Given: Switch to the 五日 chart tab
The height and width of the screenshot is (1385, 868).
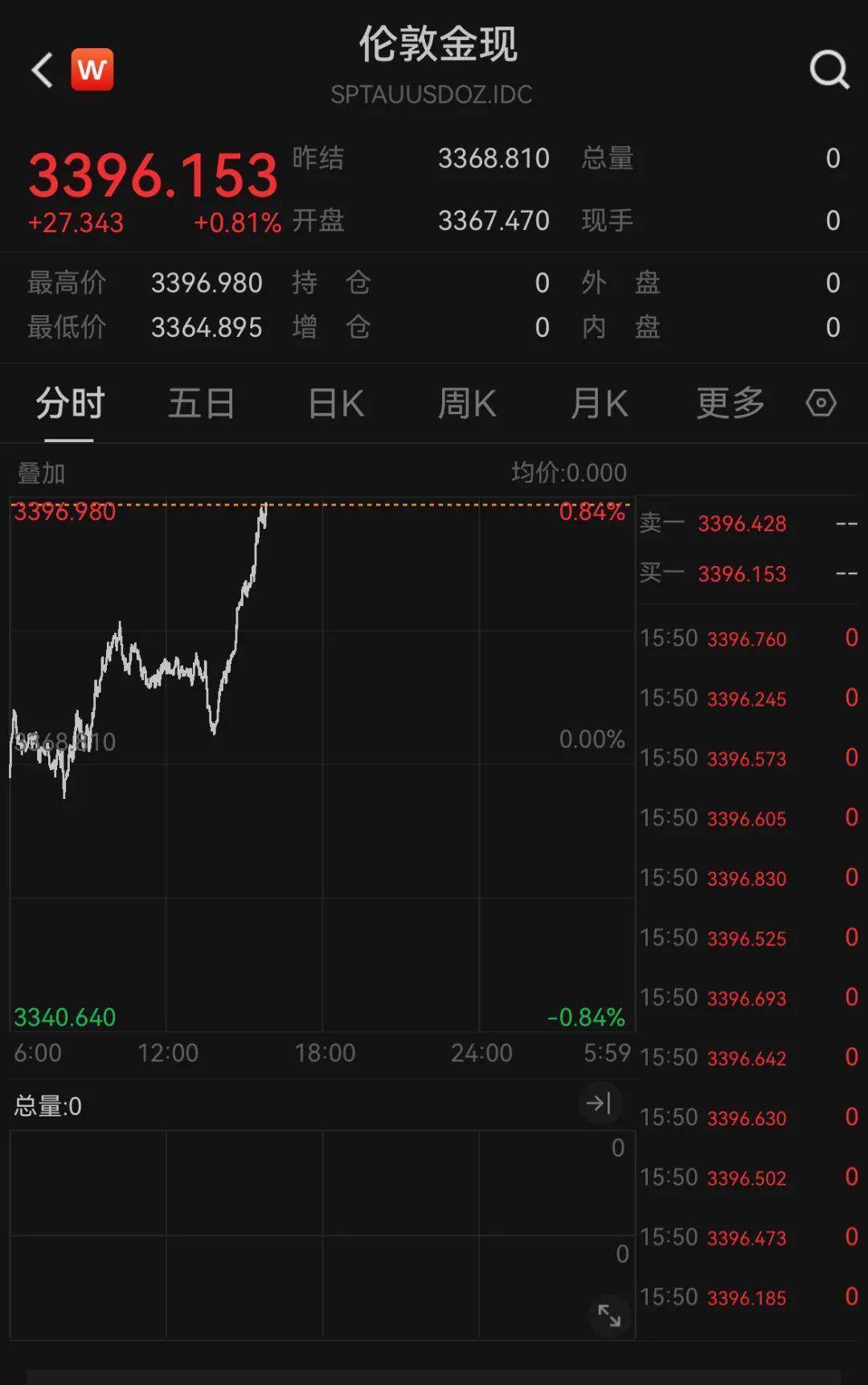Looking at the screenshot, I should 201,403.
